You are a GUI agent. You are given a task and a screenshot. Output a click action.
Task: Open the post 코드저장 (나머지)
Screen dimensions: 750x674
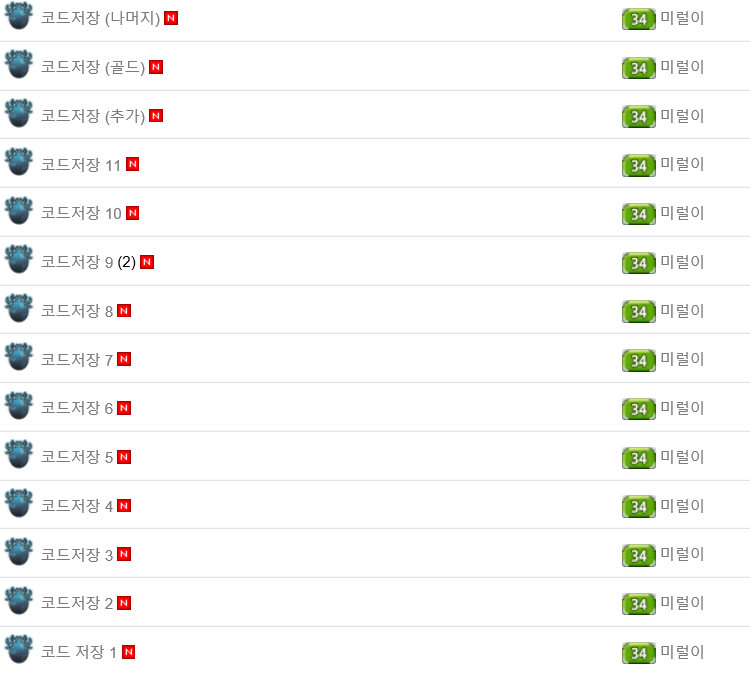tap(100, 18)
